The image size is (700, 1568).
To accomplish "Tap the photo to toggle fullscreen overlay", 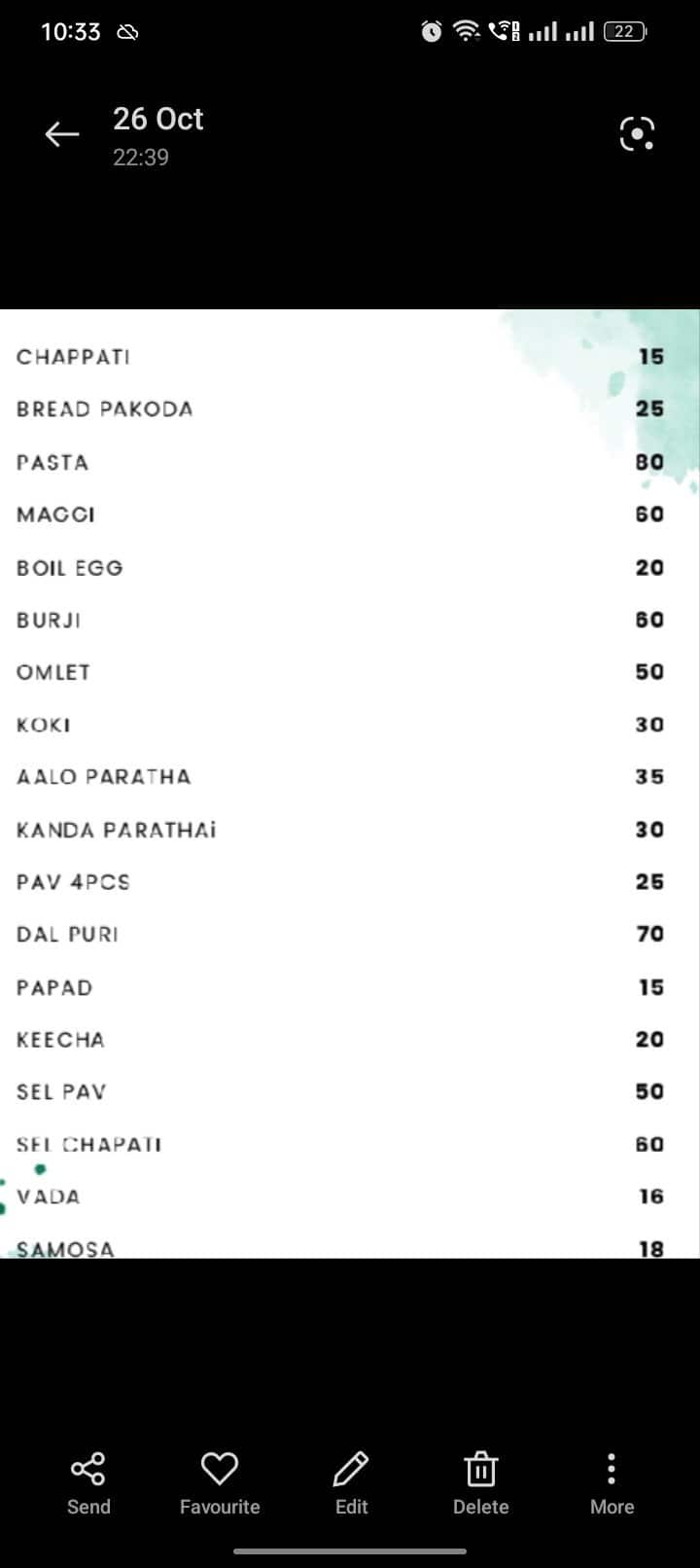I will [x=350, y=778].
